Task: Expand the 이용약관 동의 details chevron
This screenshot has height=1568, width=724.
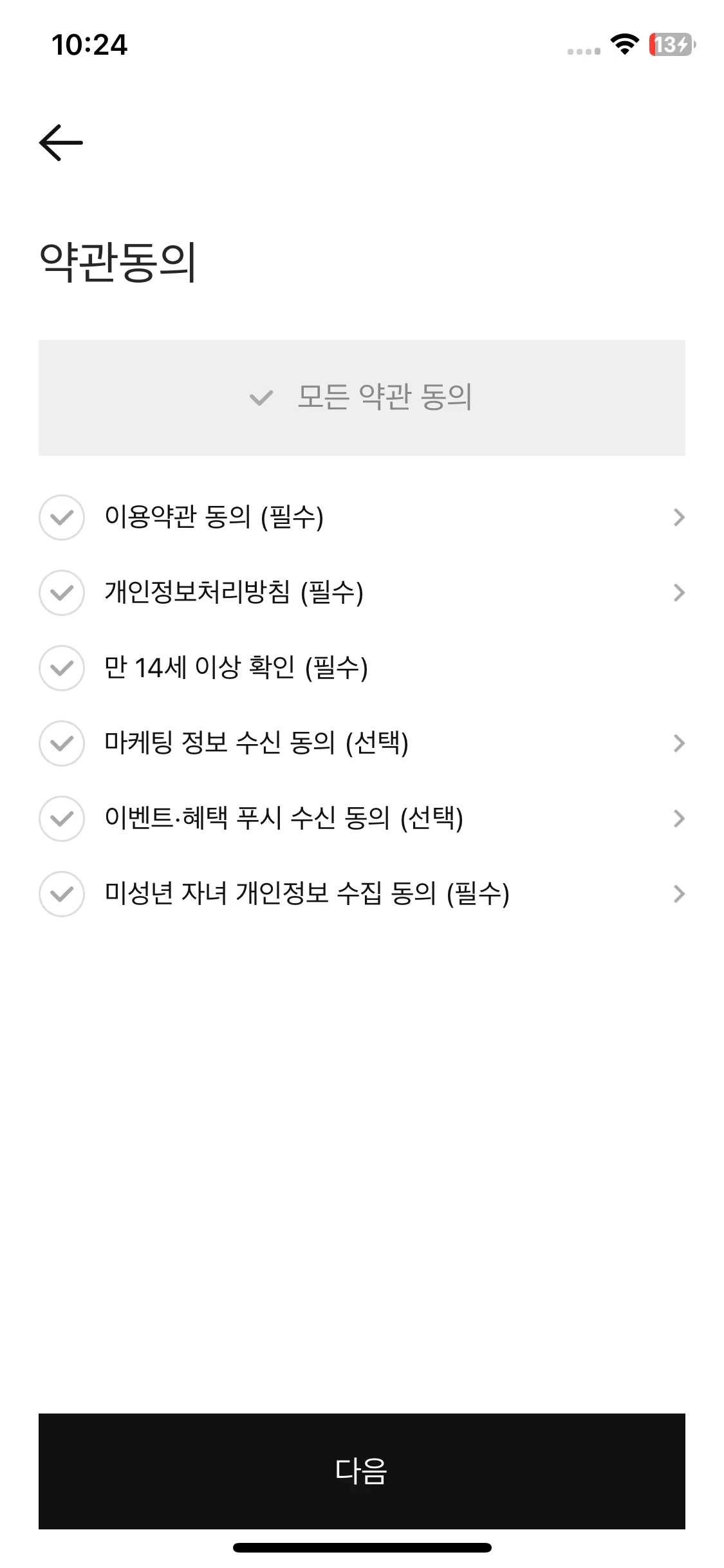Action: pos(679,518)
